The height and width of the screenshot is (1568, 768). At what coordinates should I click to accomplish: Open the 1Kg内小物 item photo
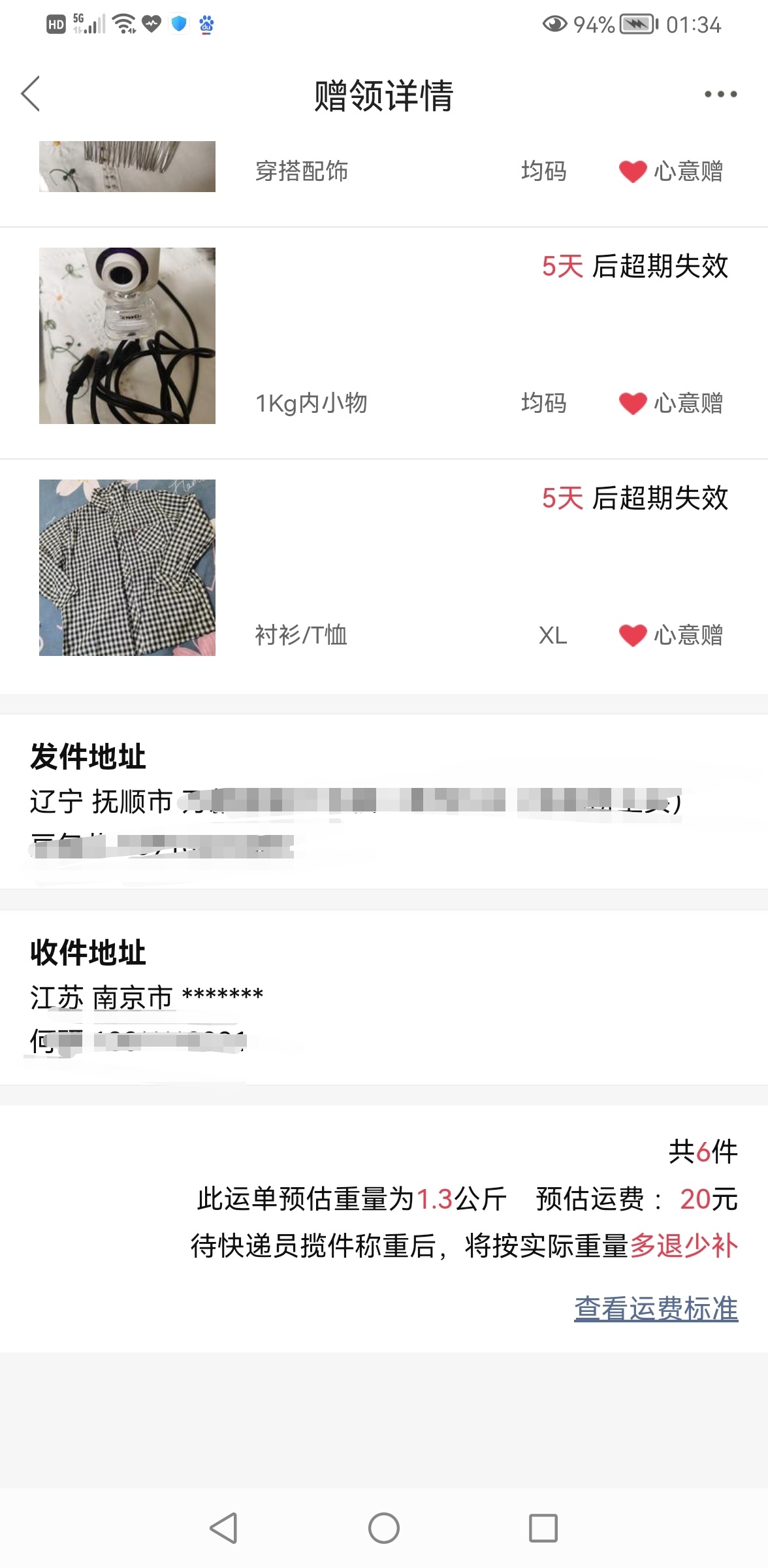127,336
